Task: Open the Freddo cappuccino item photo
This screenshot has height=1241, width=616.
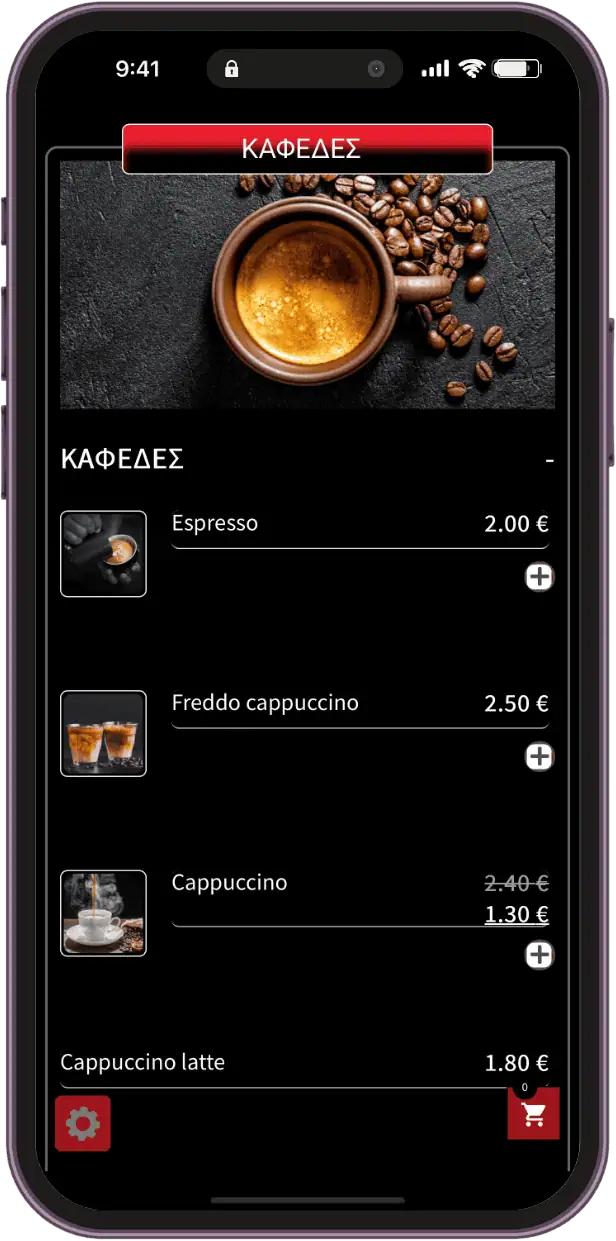Action: pos(104,733)
